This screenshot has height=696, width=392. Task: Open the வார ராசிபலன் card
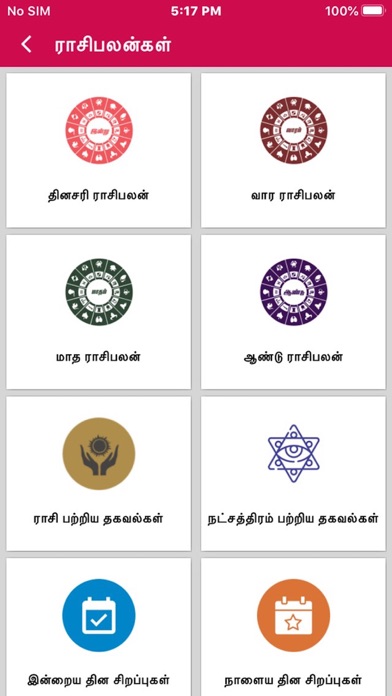coord(293,150)
